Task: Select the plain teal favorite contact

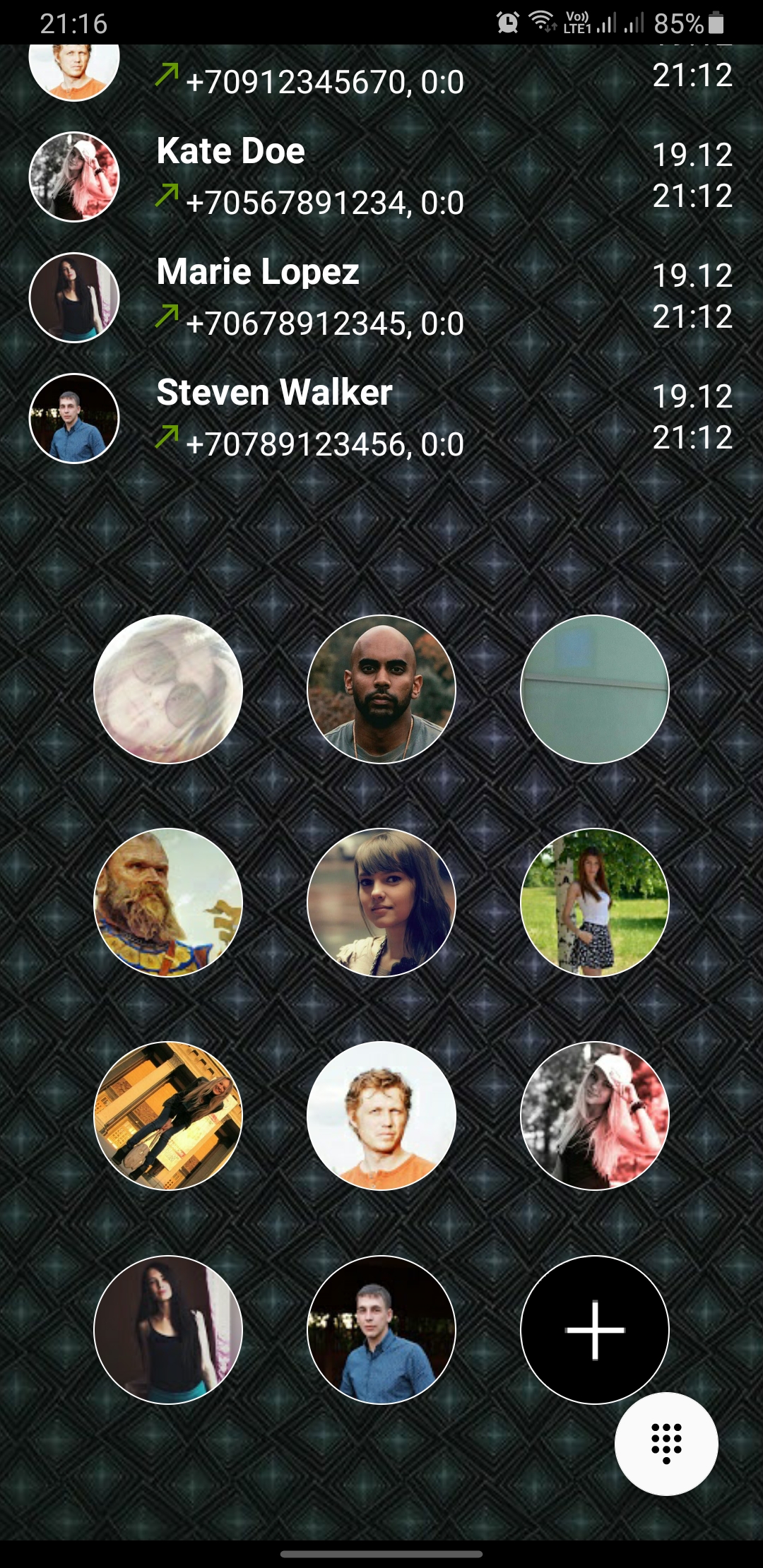Action: (x=595, y=689)
